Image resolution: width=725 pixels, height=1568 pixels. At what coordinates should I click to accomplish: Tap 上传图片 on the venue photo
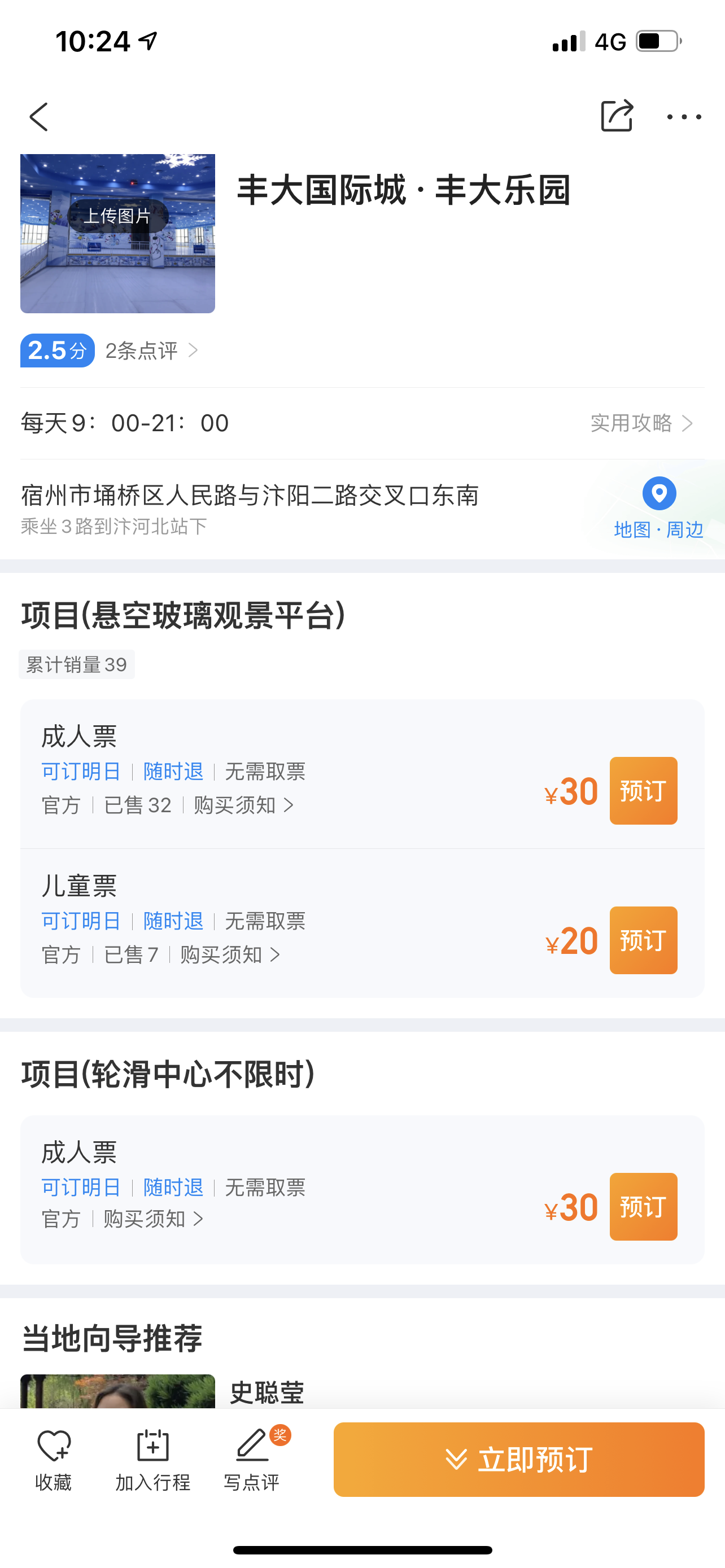point(117,216)
